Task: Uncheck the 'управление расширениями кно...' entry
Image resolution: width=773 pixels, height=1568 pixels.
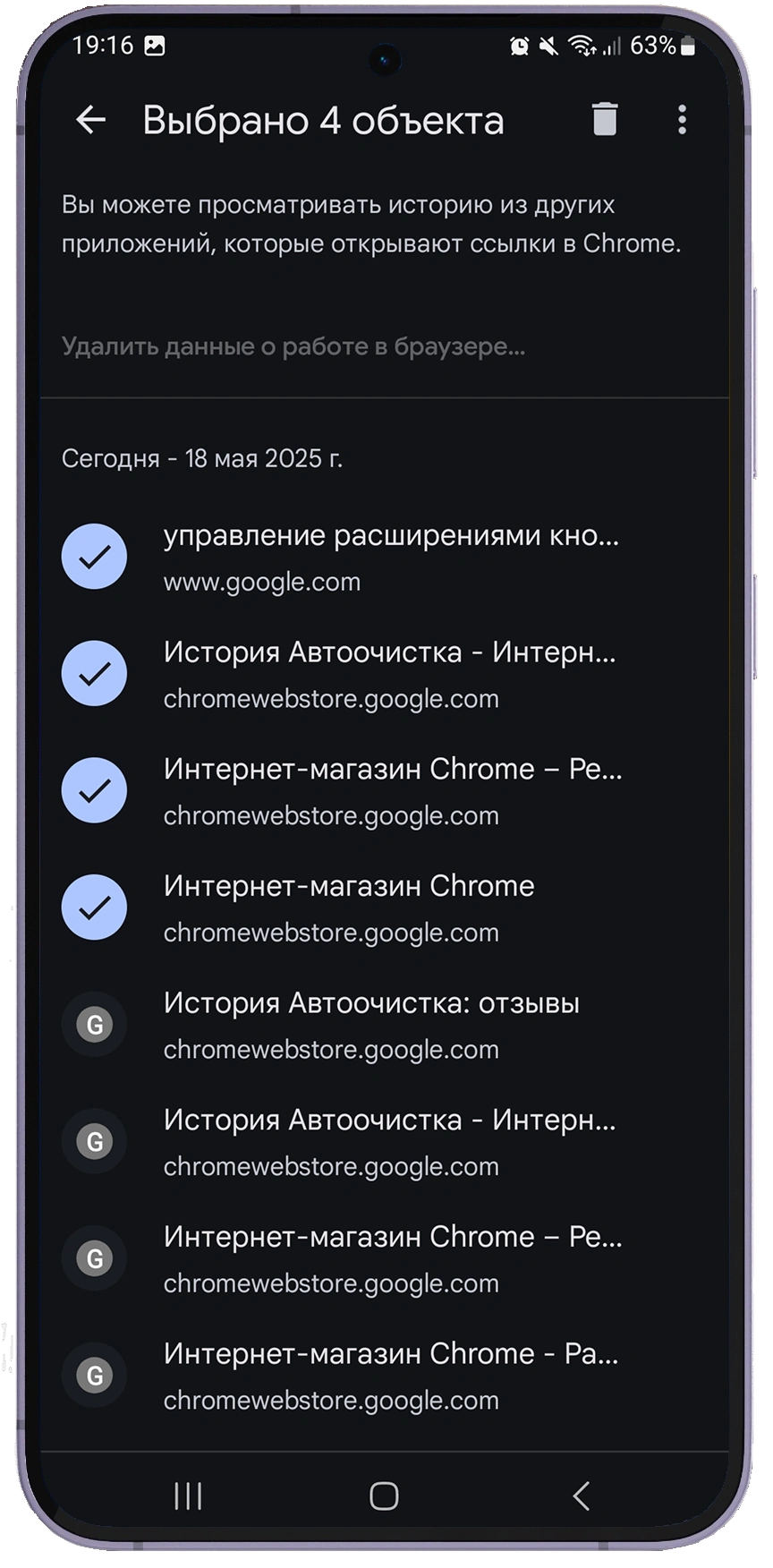Action: (x=385, y=557)
